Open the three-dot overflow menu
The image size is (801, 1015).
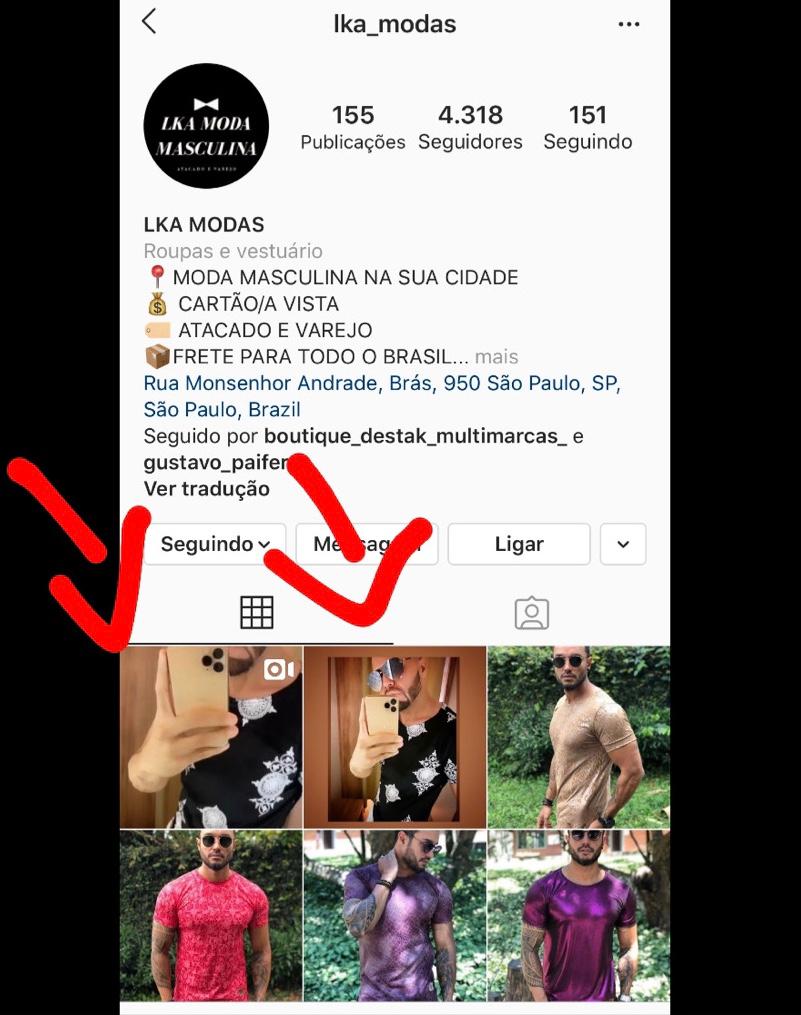(x=628, y=25)
